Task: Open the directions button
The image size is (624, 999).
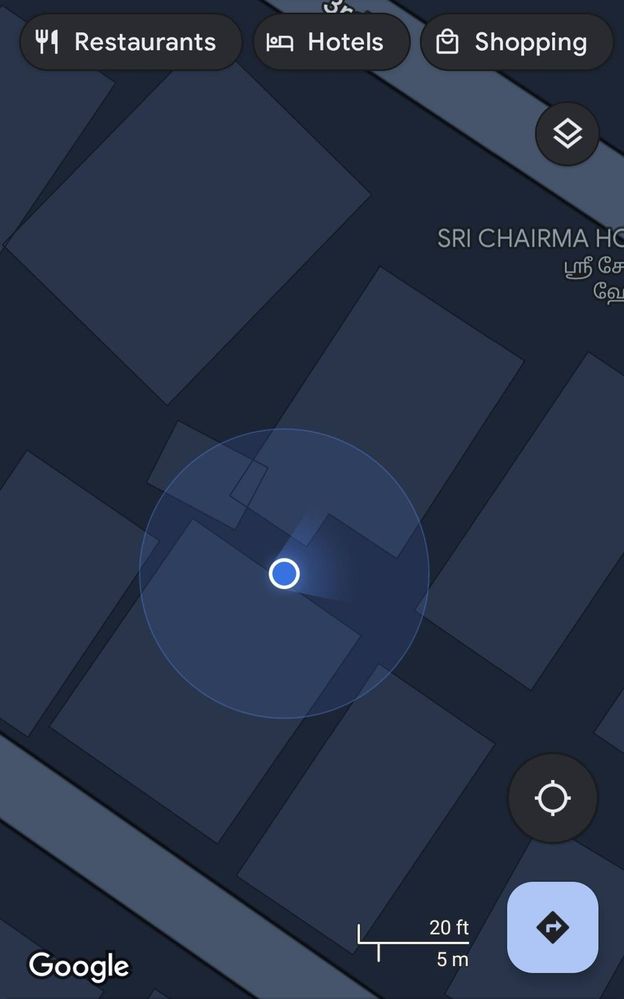Action: pos(552,927)
